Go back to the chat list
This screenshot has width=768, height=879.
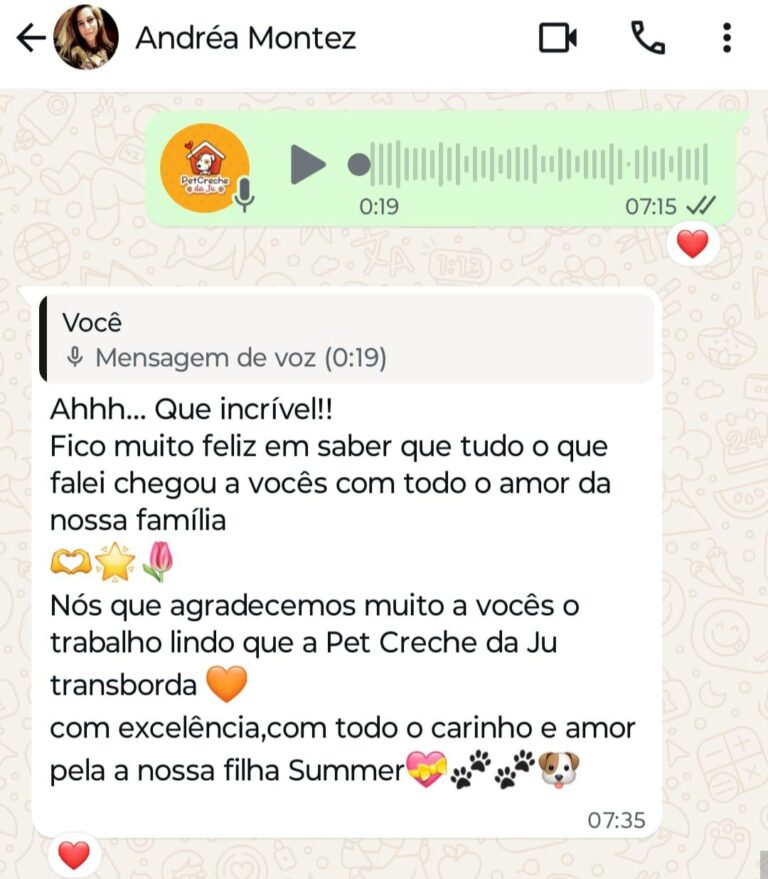tap(31, 39)
